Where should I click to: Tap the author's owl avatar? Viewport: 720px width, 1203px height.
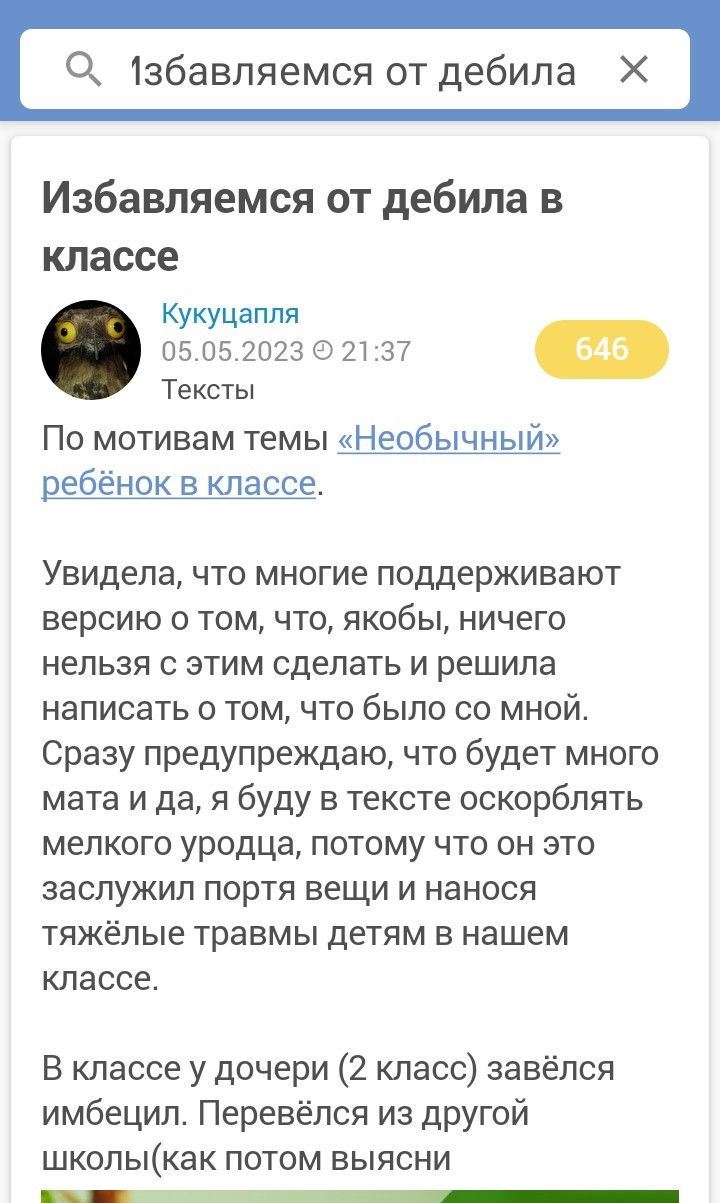tap(91, 350)
